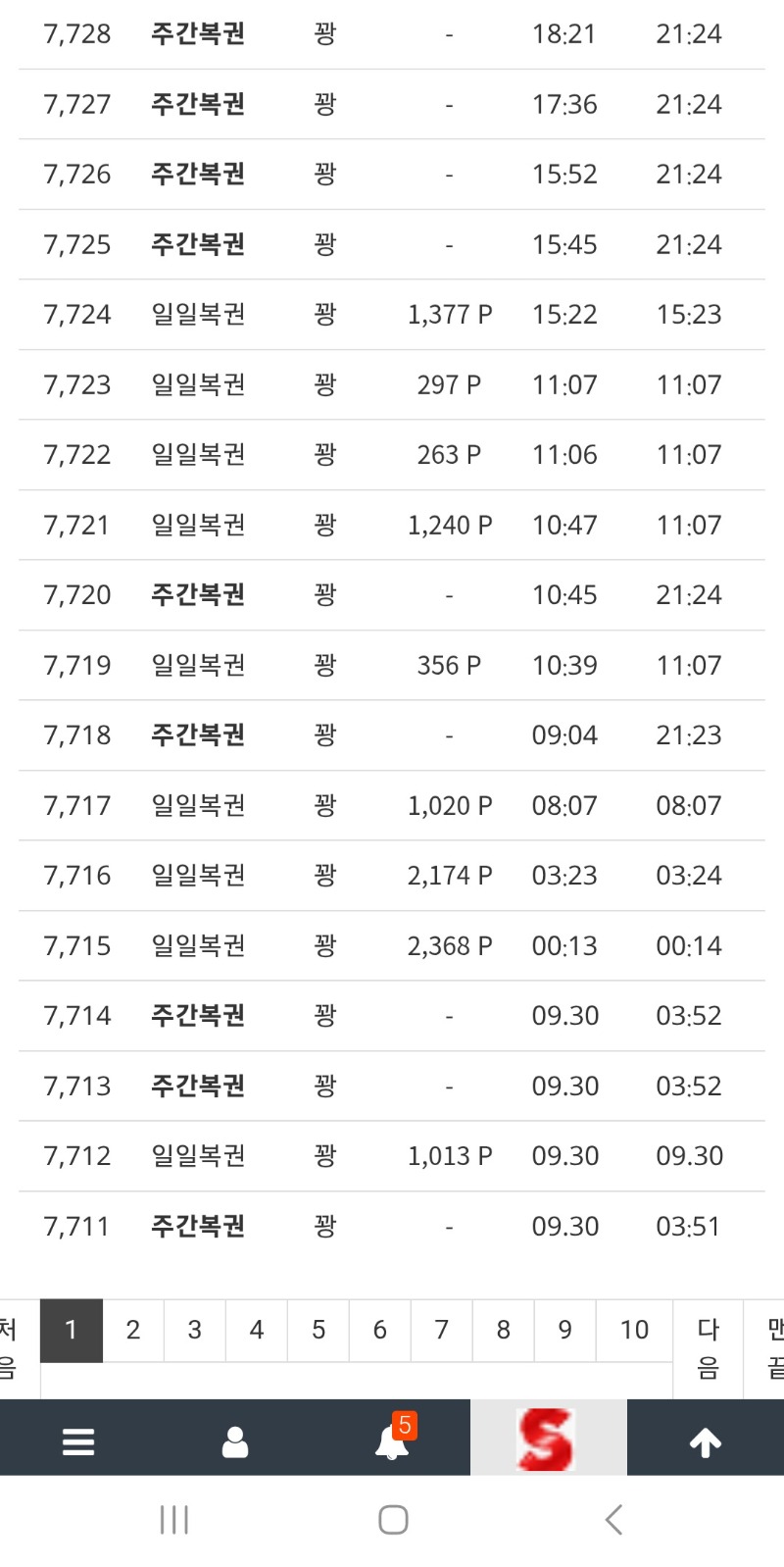Open the notifications bell
Screen dimensions: 784x1567
(x=392, y=1441)
